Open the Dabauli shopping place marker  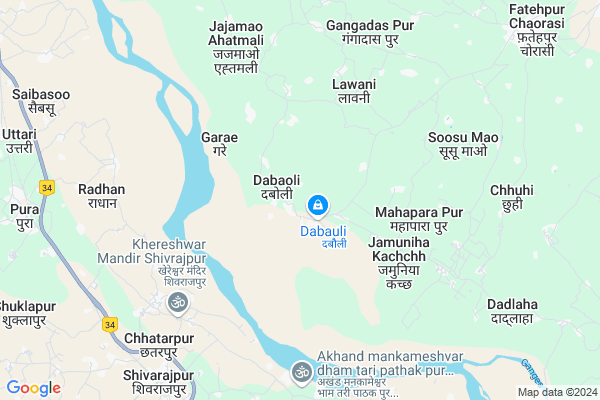[317, 207]
